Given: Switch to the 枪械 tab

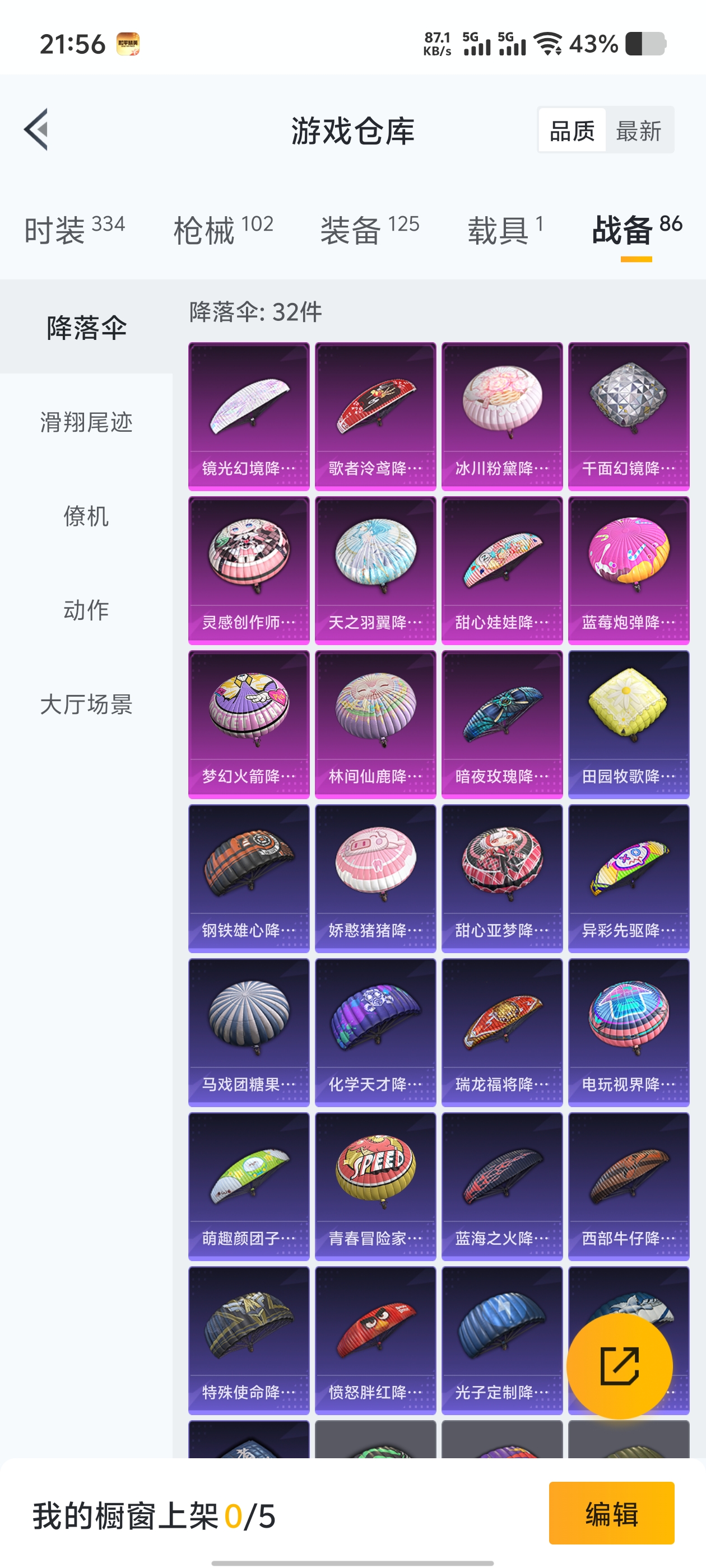Looking at the screenshot, I should click(x=222, y=230).
